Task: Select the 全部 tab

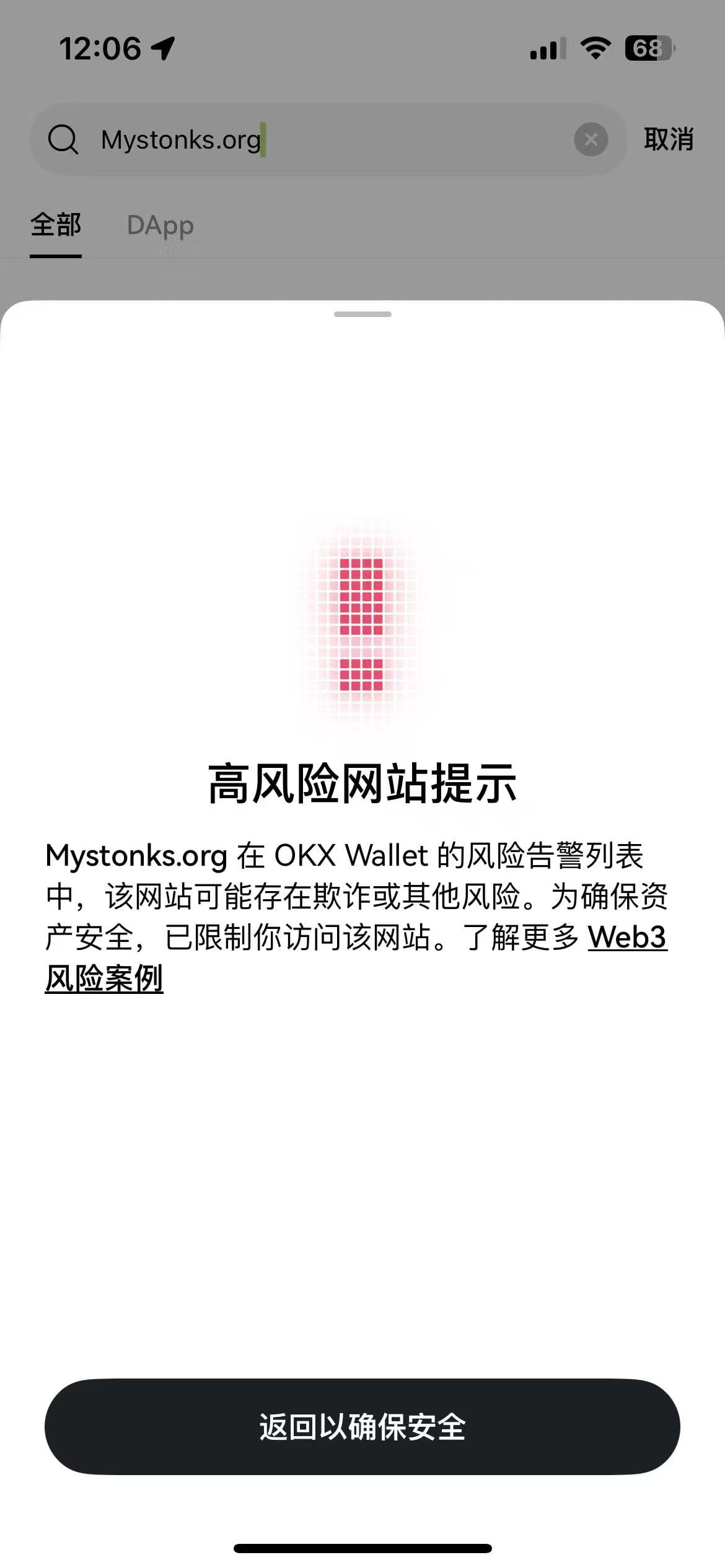Action: [x=56, y=225]
